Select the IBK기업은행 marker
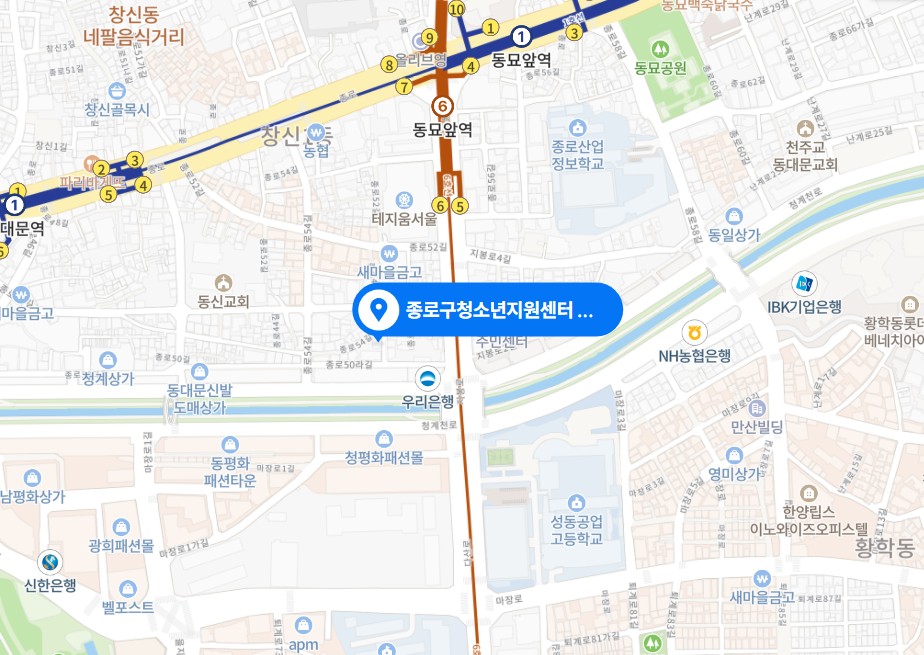 [804, 283]
